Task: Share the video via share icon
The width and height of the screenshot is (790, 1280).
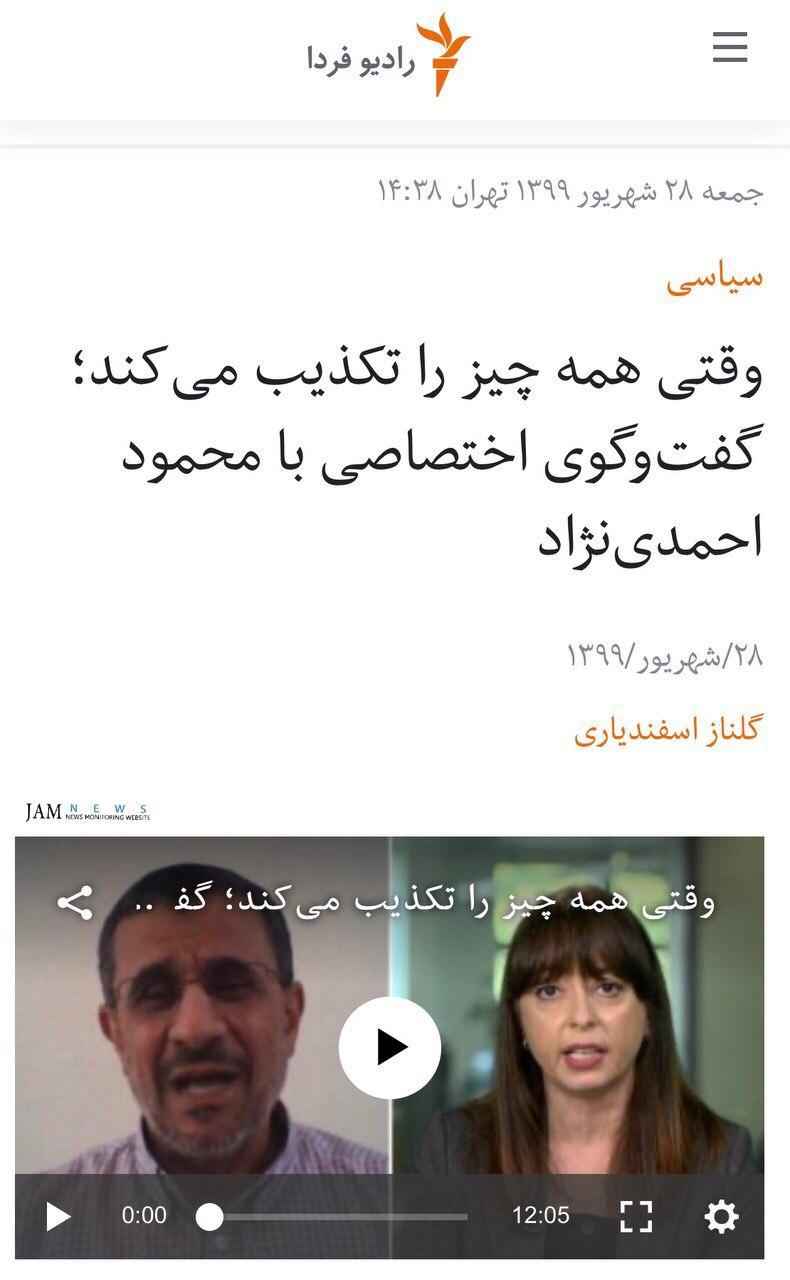Action: (x=75, y=903)
